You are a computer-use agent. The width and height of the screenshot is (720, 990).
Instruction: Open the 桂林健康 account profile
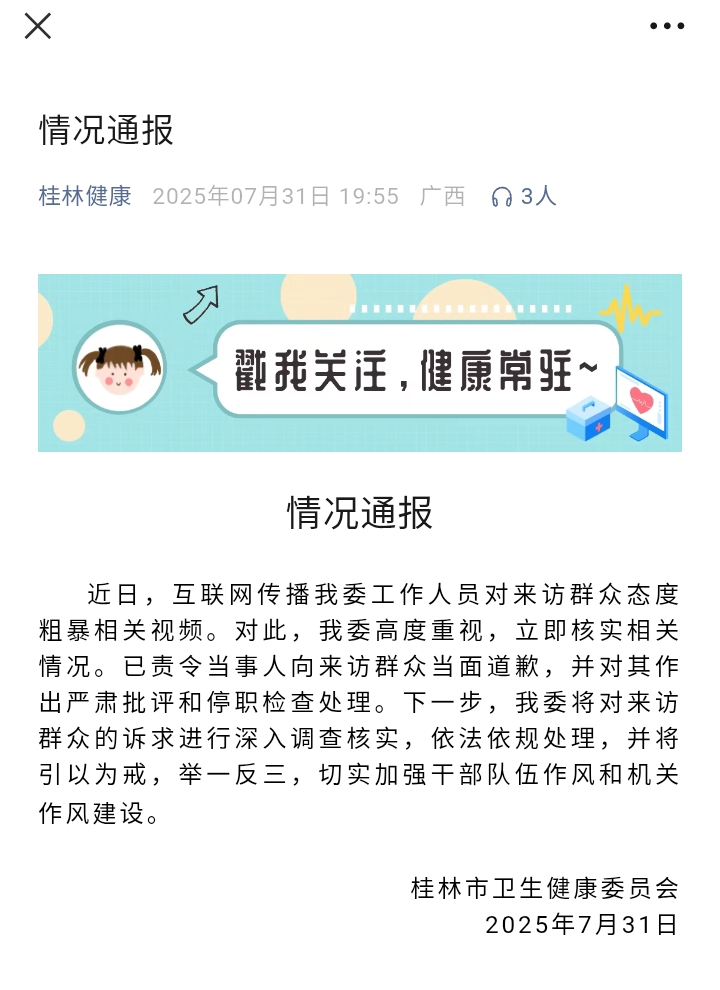[85, 196]
